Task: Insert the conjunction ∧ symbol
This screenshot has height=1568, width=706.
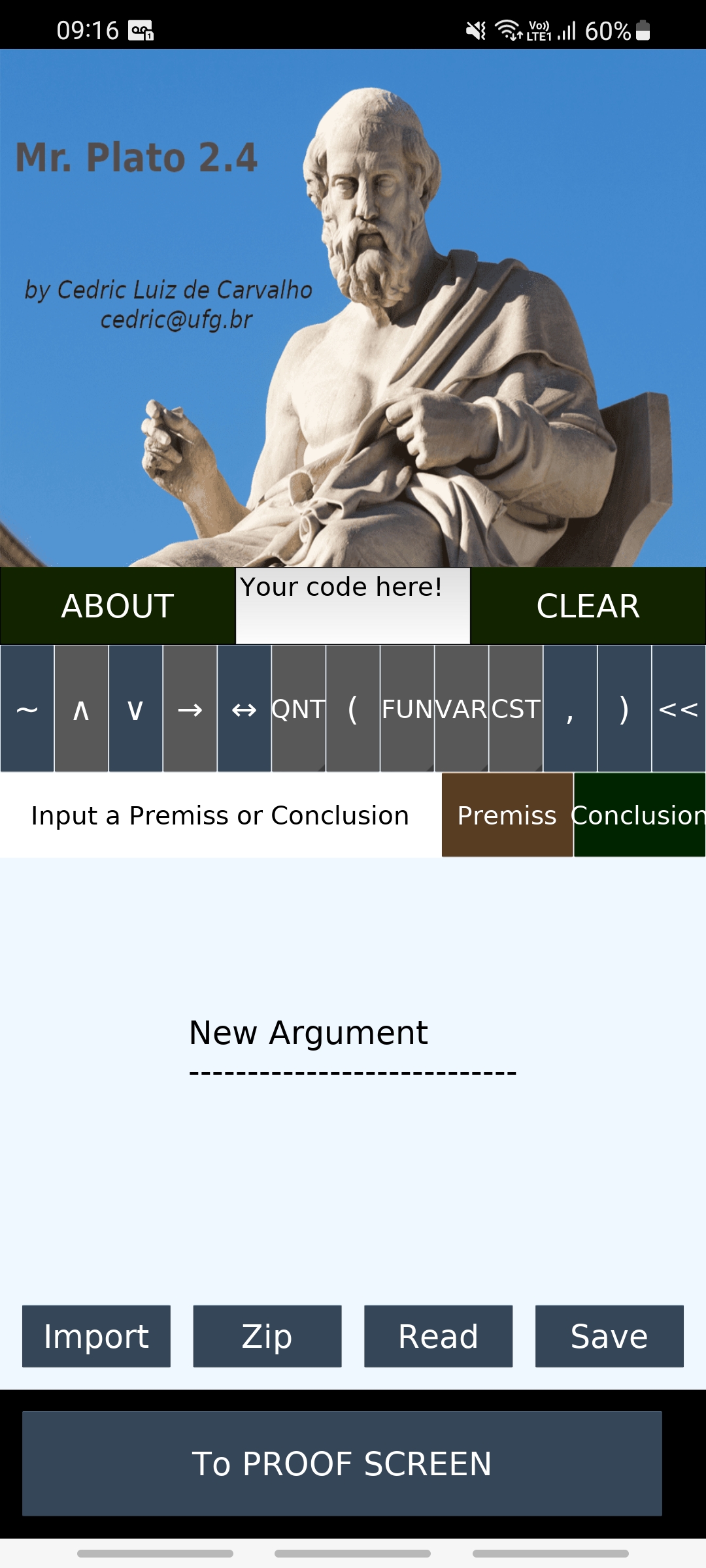Action: point(81,709)
